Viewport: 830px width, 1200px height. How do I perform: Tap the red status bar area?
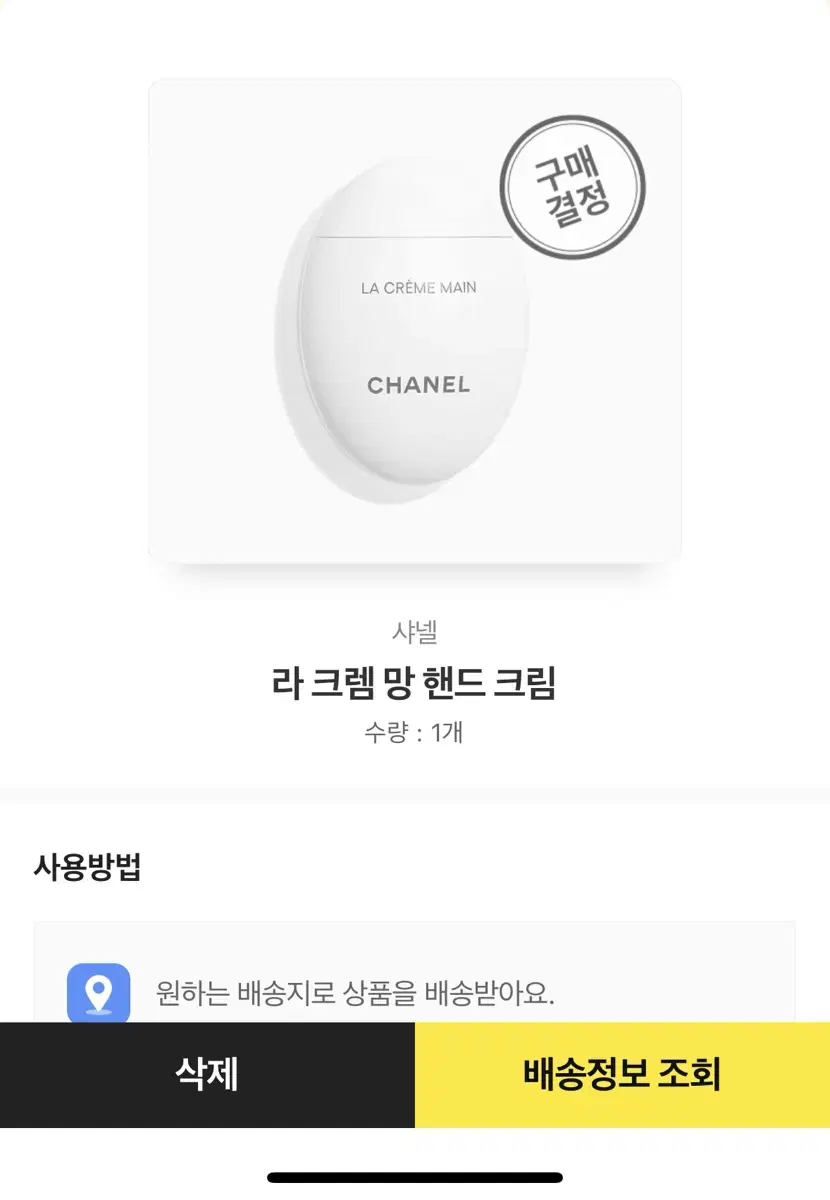click(x=415, y=15)
